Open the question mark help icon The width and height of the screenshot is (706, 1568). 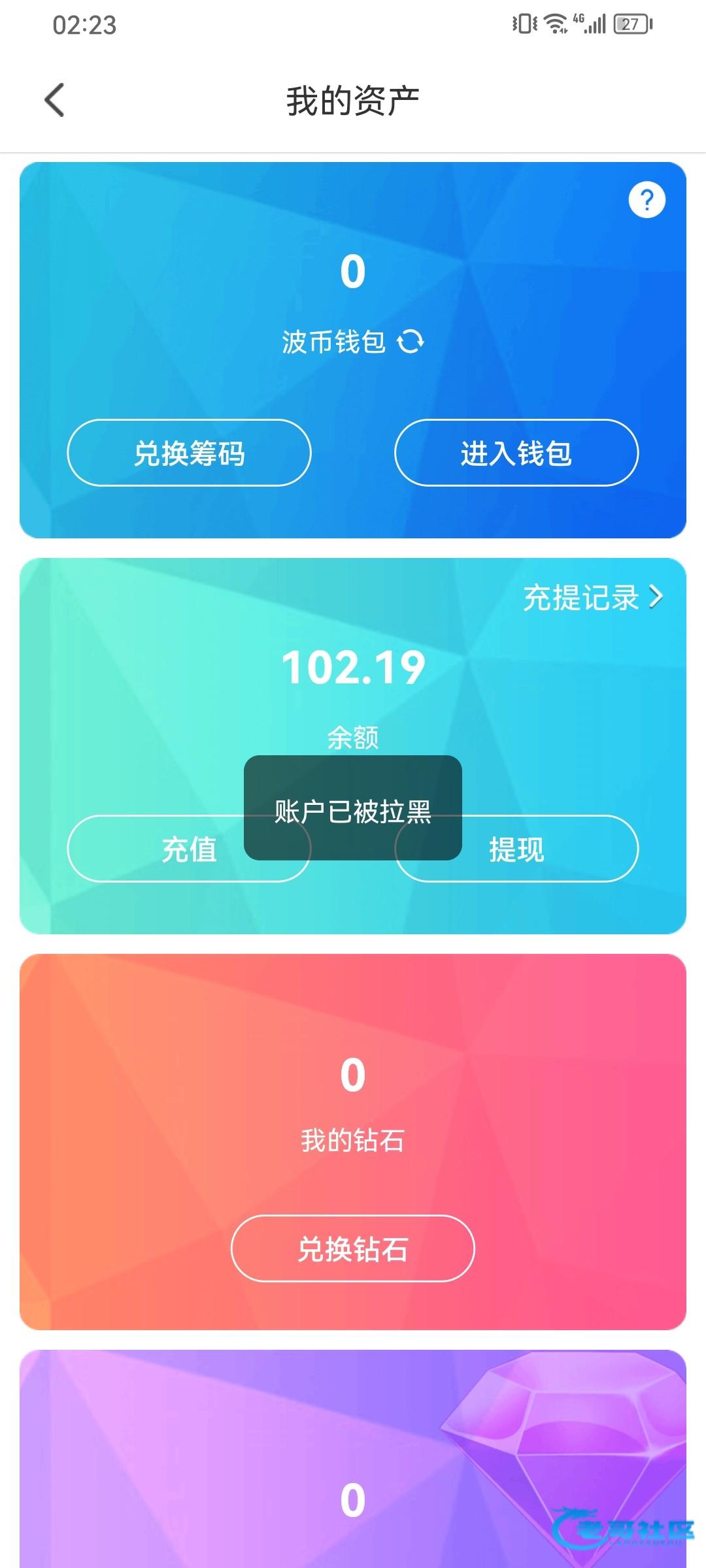[647, 200]
